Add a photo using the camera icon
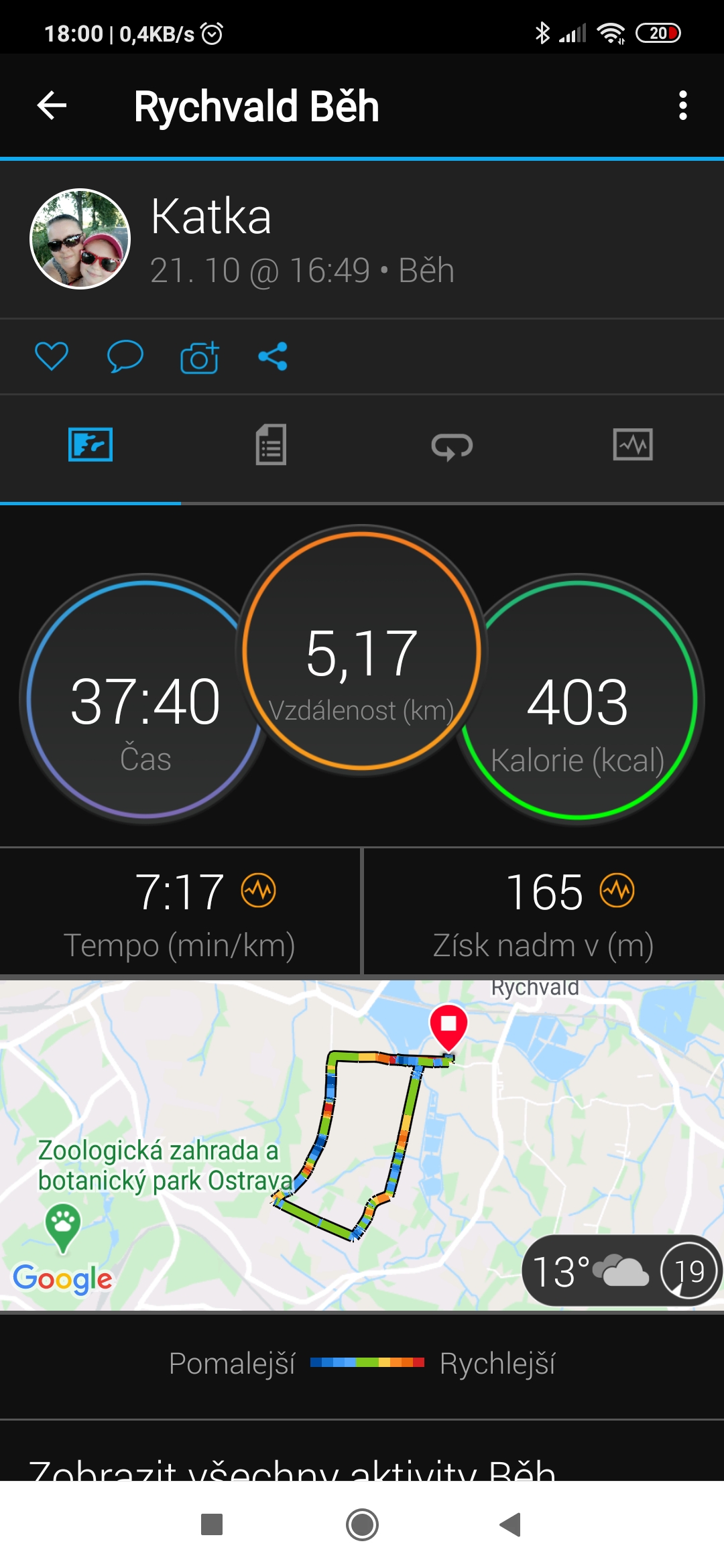The height and width of the screenshot is (1568, 724). 199,356
